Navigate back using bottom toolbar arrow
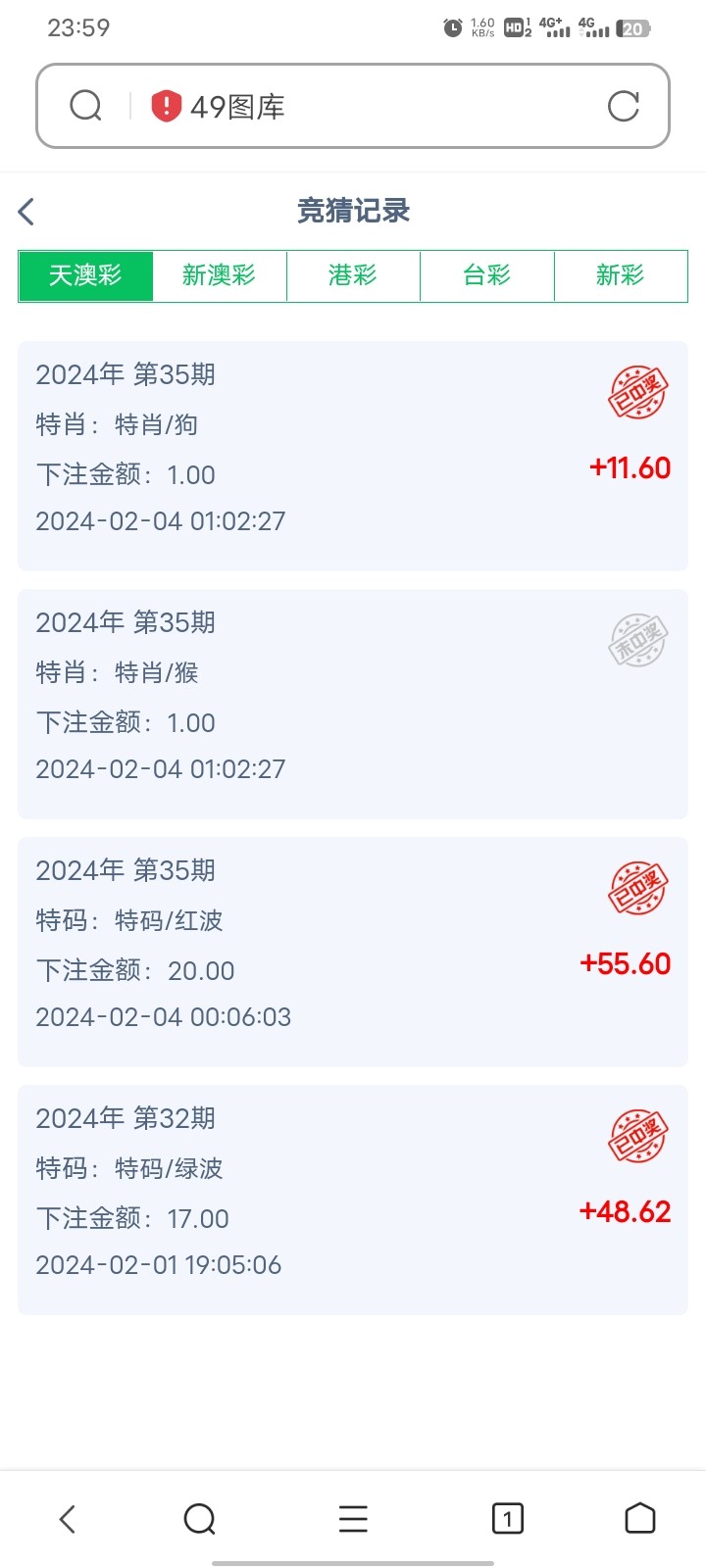This screenshot has height=1568, width=706. 67,1519
